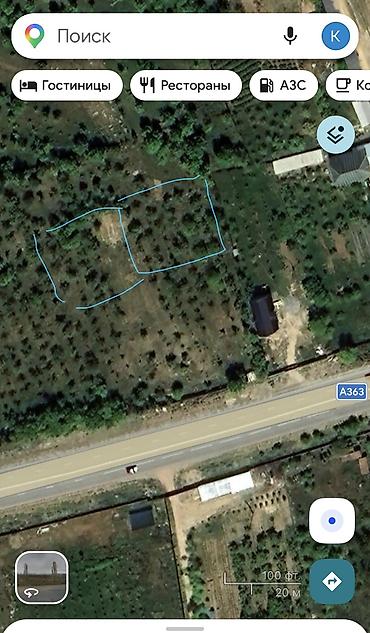Open the map layers button
This screenshot has width=370, height=633.
pos(336,135)
